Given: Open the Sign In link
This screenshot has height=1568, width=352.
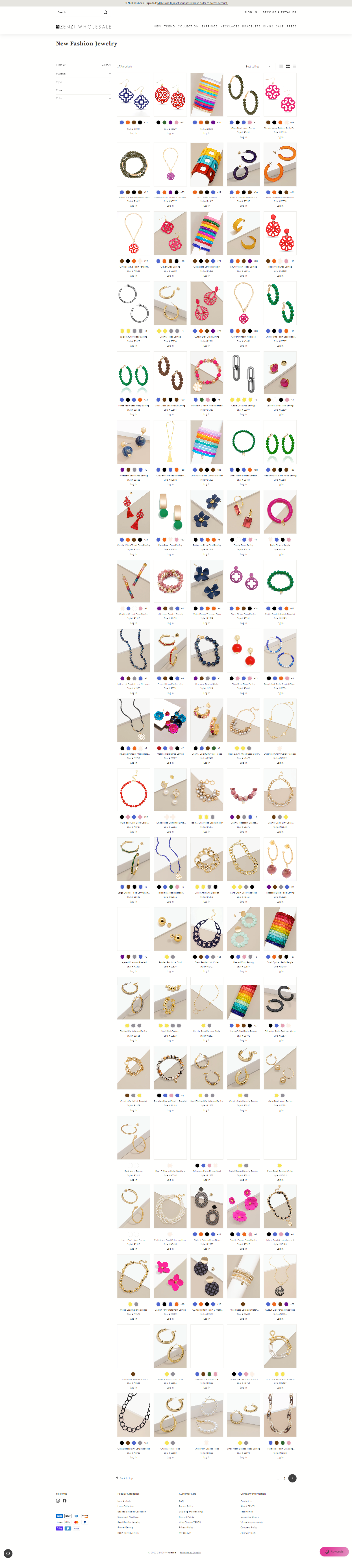Looking at the screenshot, I should (x=251, y=12).
